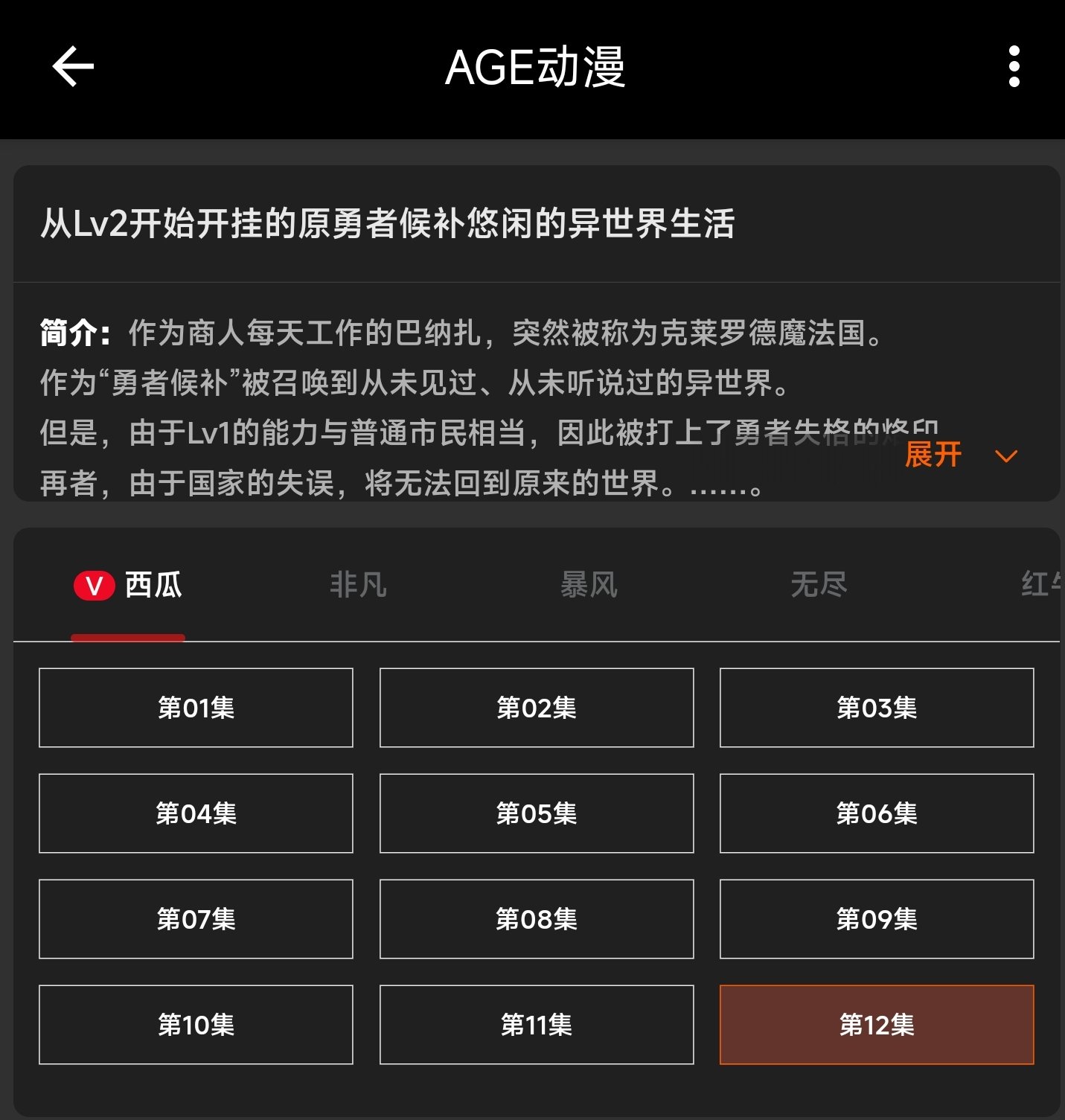Viewport: 1065px width, 1120px height.
Task: Play episode 第04集
Action: [x=196, y=813]
